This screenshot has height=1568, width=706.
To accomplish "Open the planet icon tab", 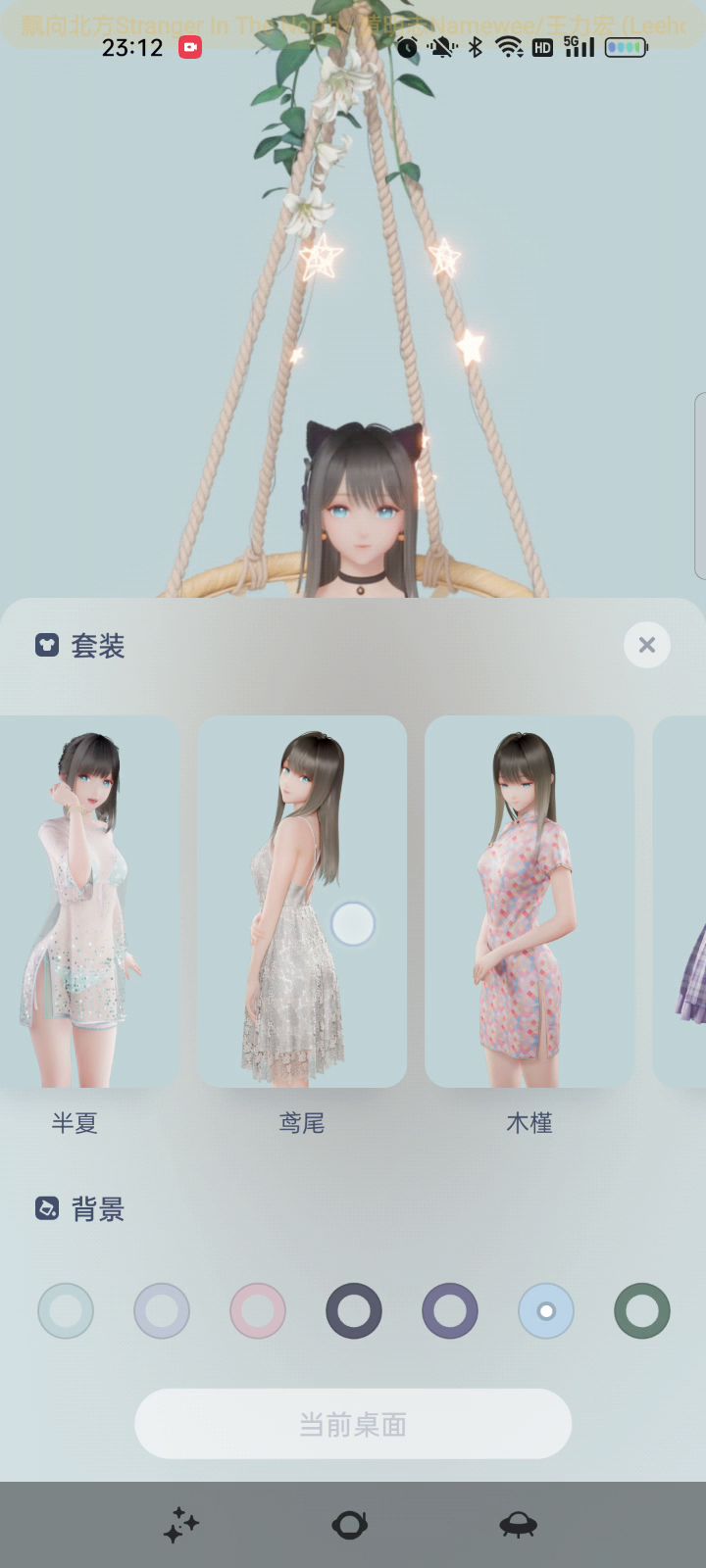I will pyautogui.click(x=350, y=1525).
